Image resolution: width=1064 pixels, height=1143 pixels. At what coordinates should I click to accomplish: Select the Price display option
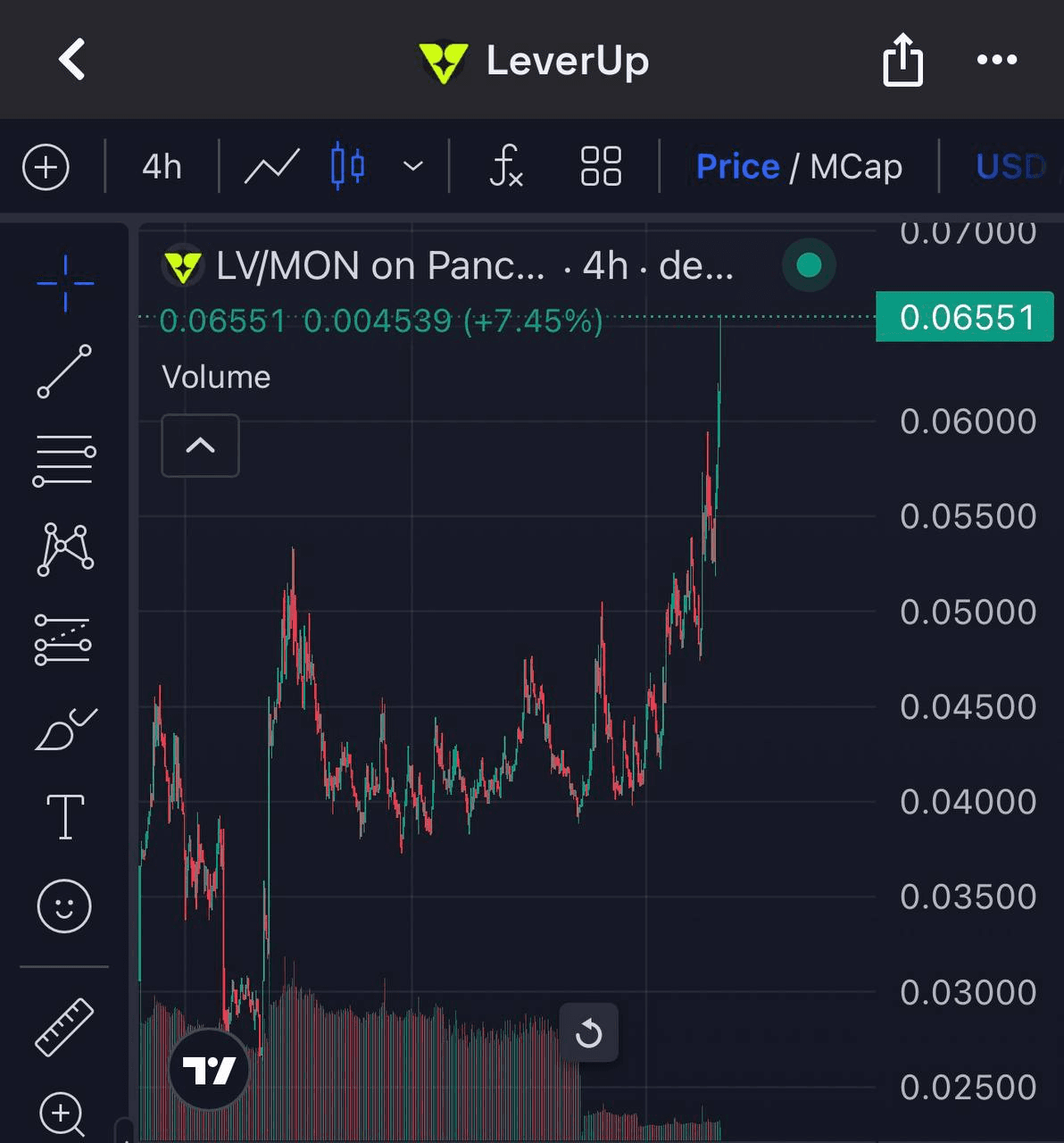737,167
